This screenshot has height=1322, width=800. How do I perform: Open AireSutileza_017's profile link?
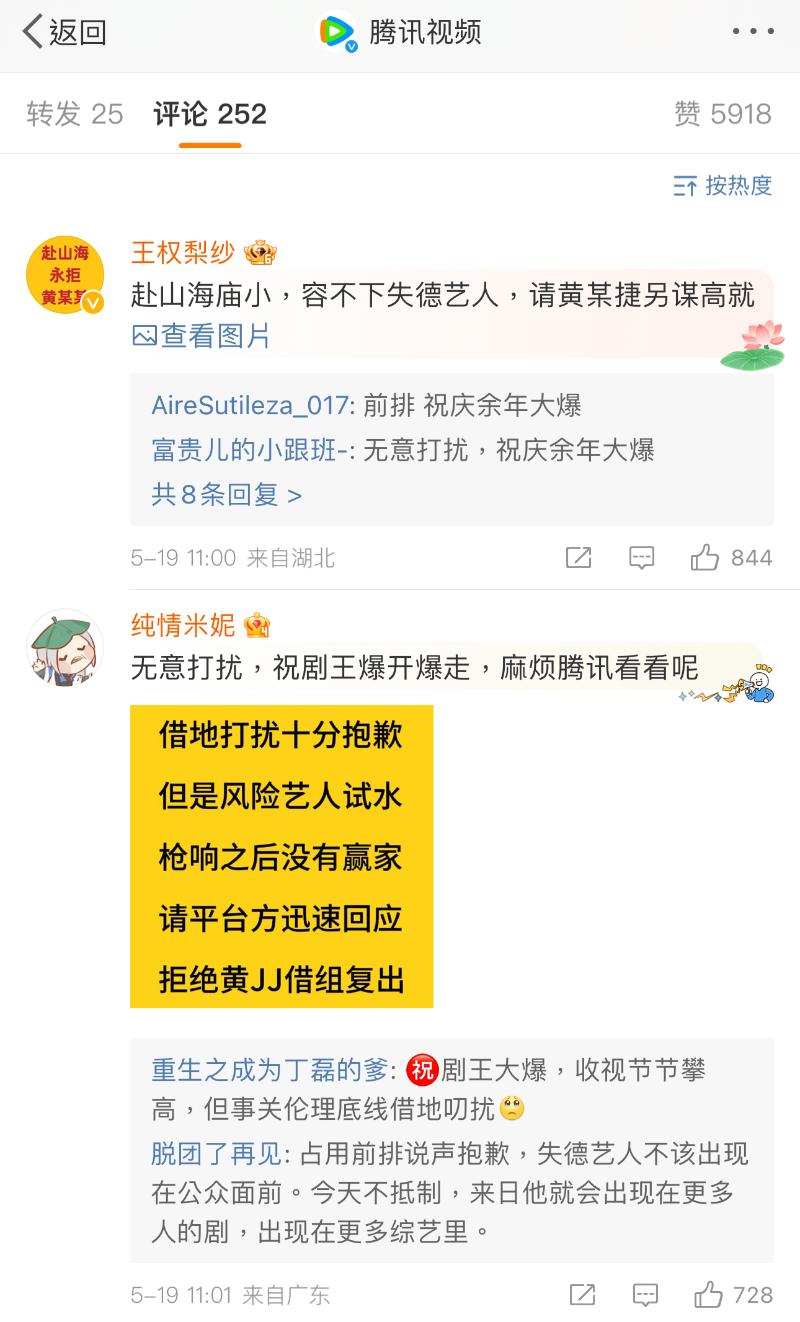[x=249, y=405]
